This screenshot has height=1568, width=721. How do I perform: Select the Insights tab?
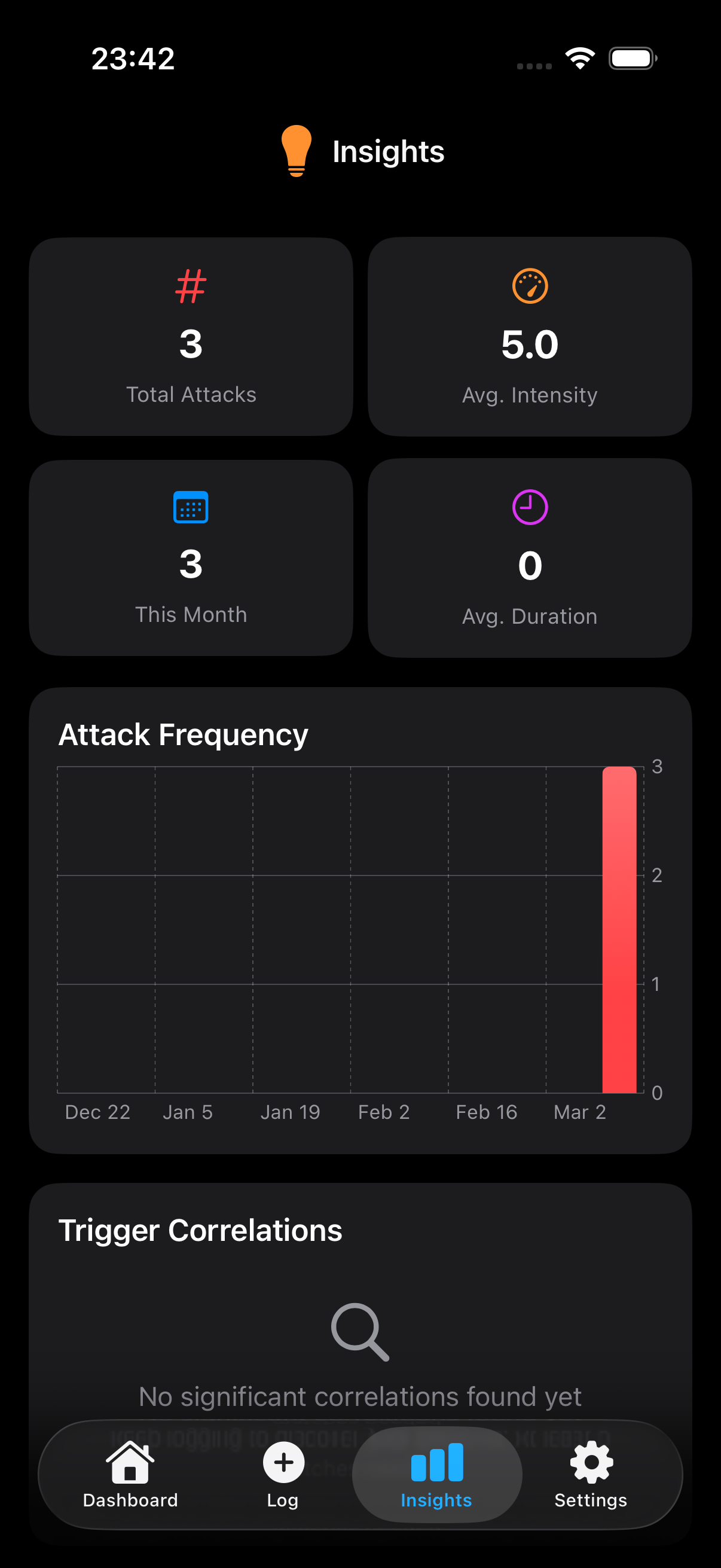click(x=436, y=1473)
